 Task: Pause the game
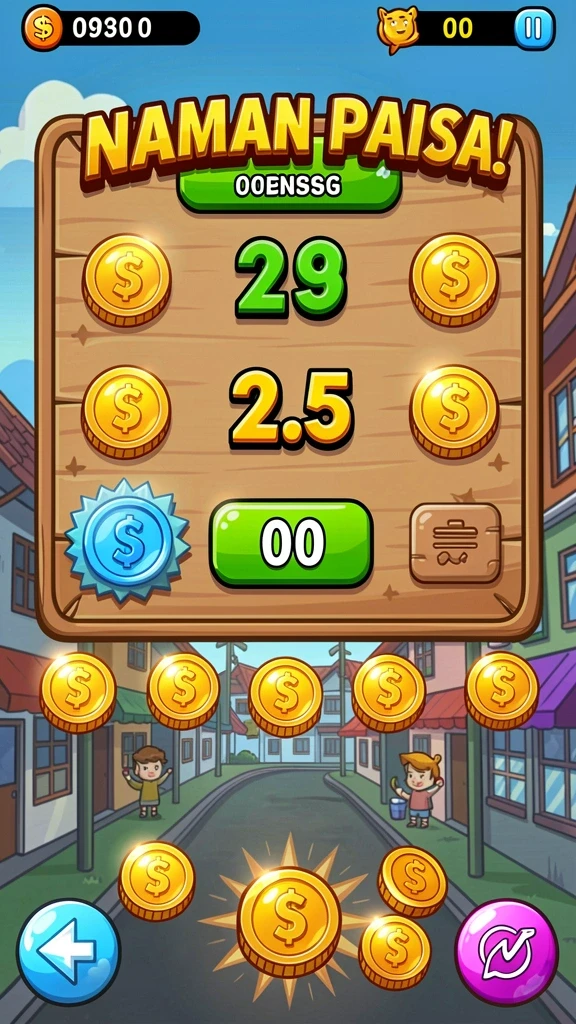[534, 29]
